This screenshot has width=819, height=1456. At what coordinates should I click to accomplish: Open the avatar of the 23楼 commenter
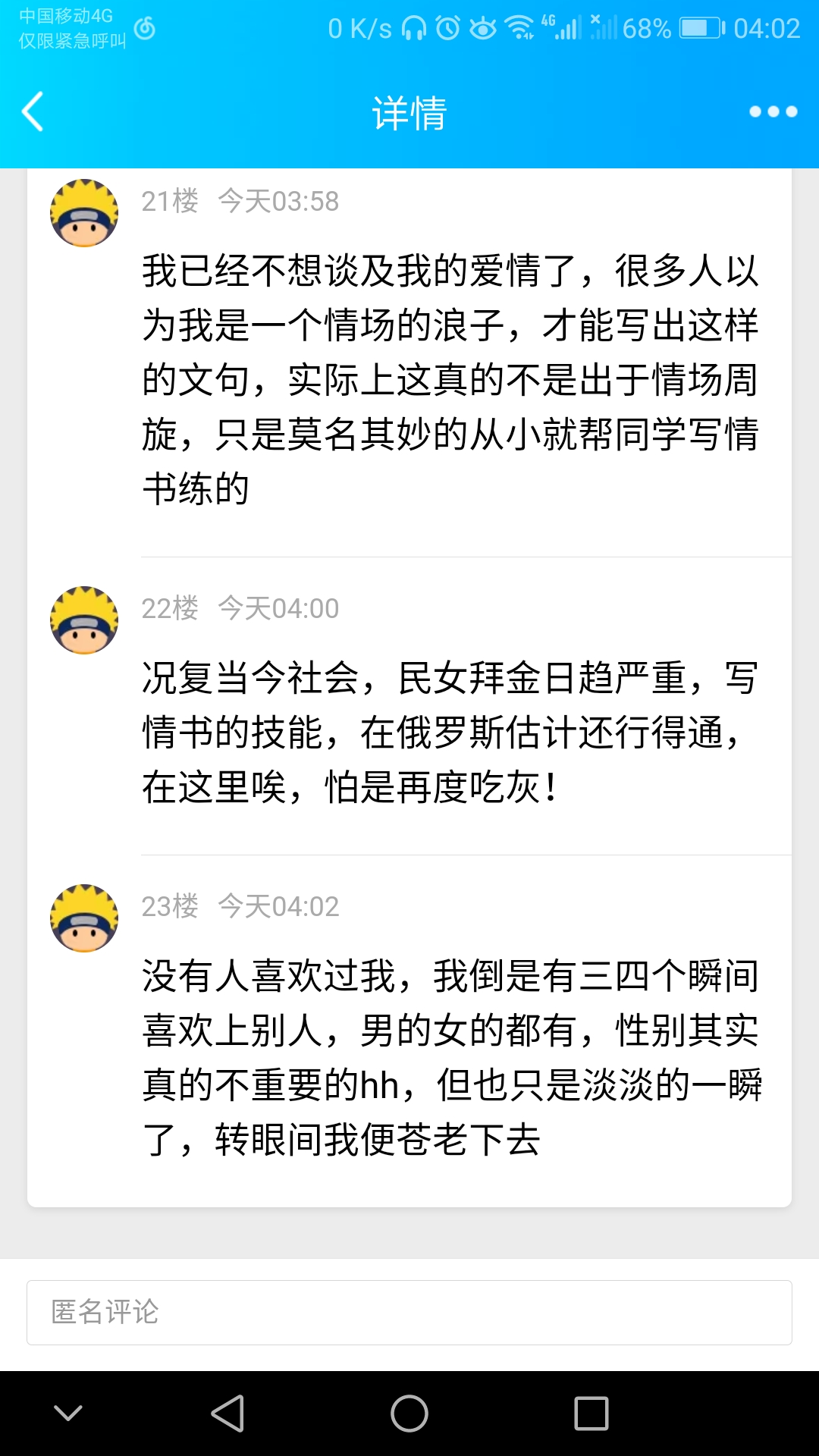[84, 918]
